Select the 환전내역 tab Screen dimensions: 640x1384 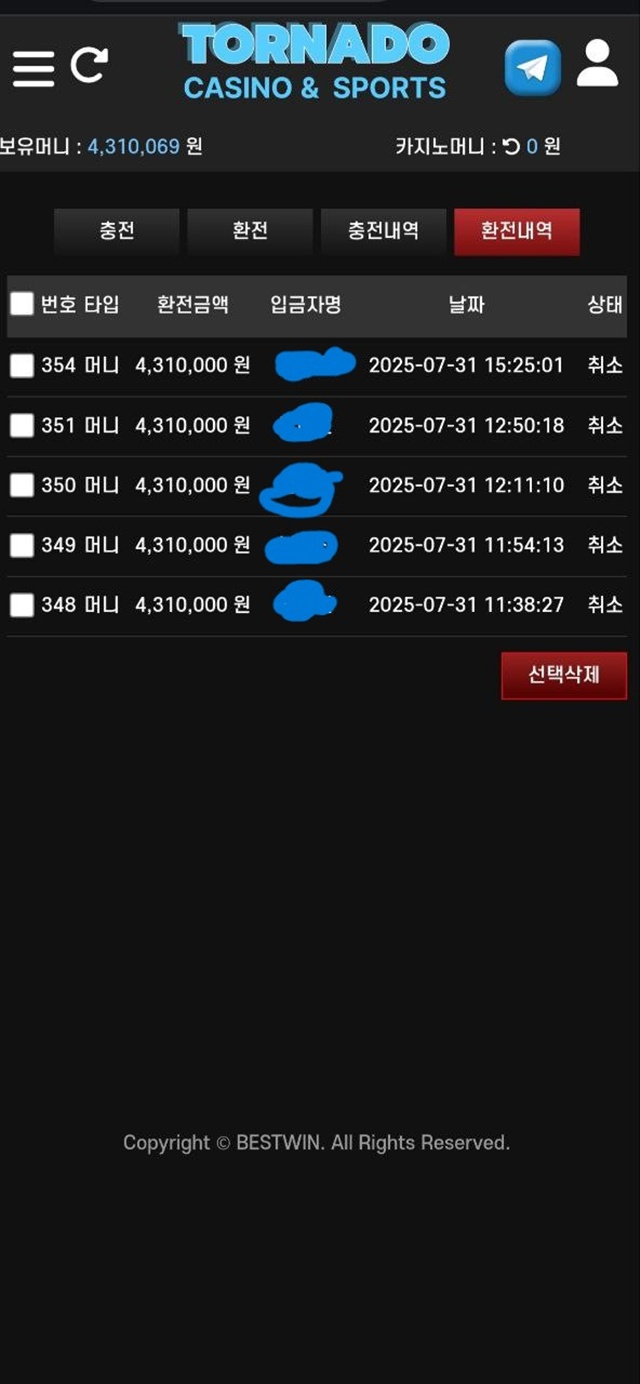click(x=516, y=231)
